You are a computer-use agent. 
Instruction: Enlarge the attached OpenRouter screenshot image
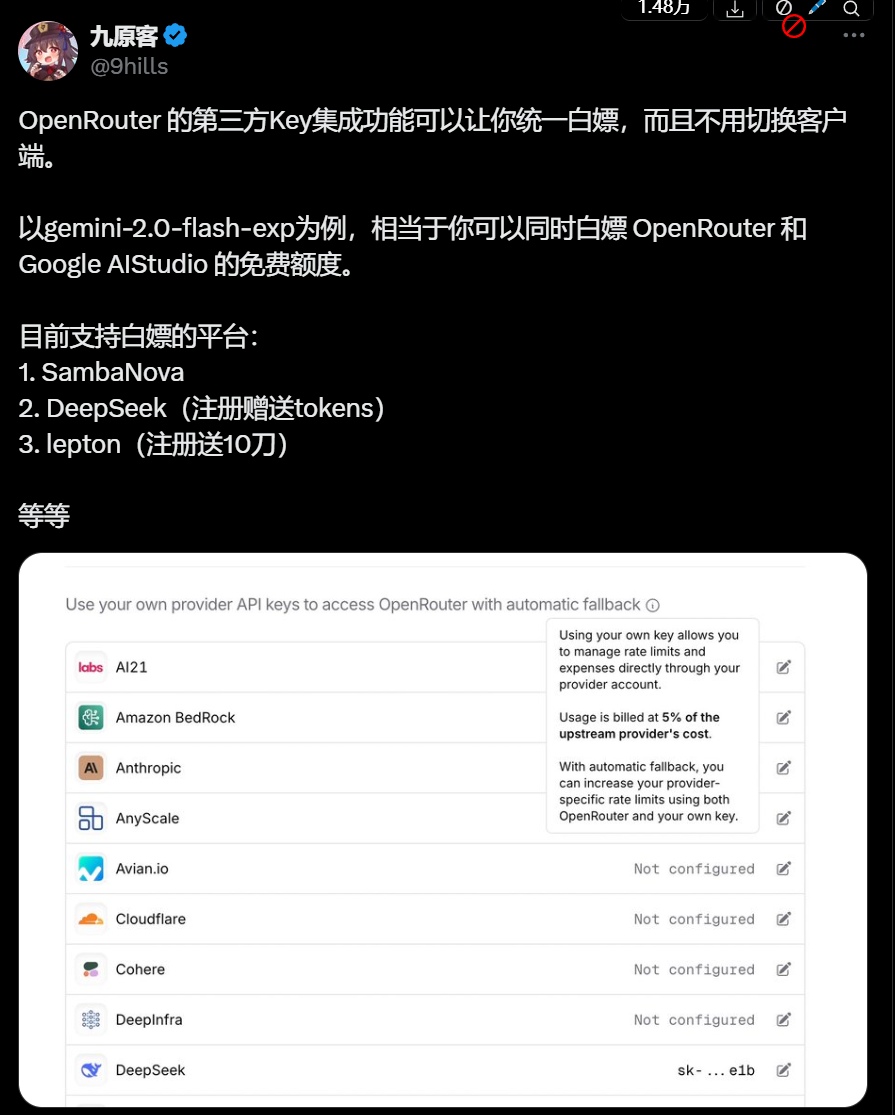442,829
